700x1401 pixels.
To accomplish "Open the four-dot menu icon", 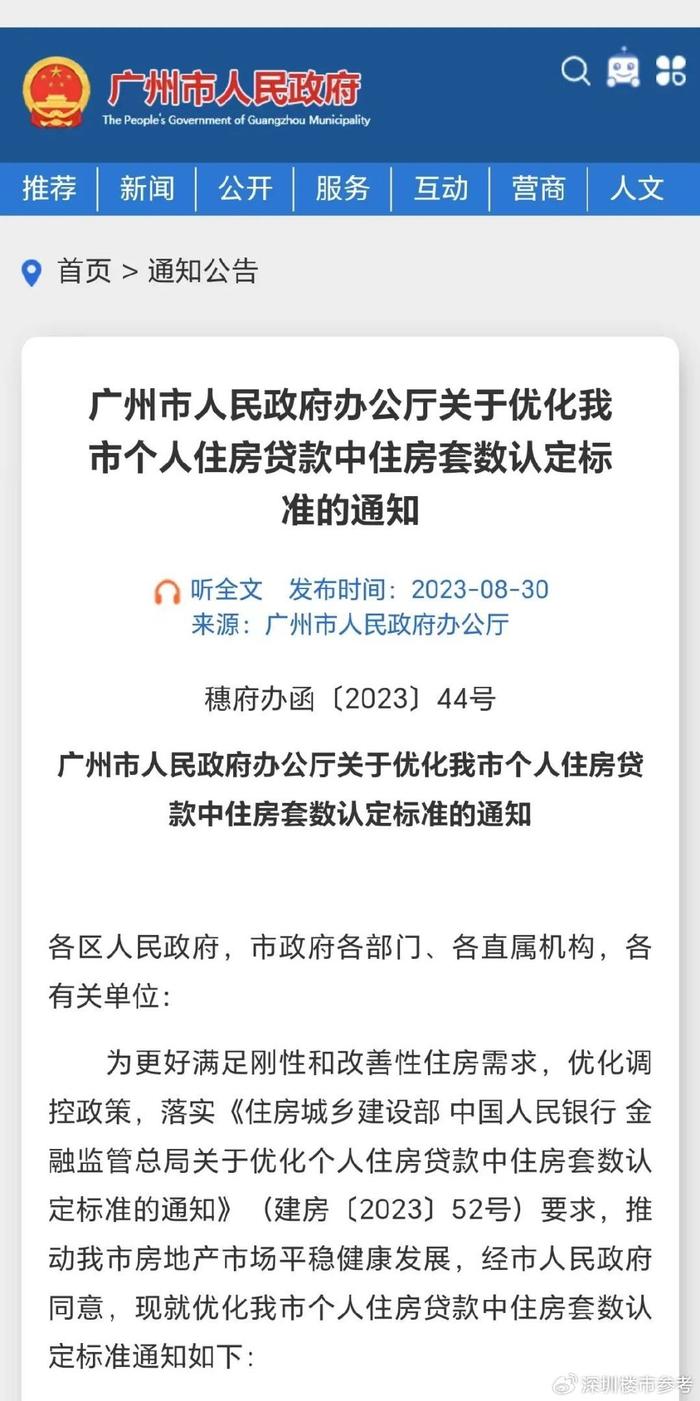I will pyautogui.click(x=670, y=70).
